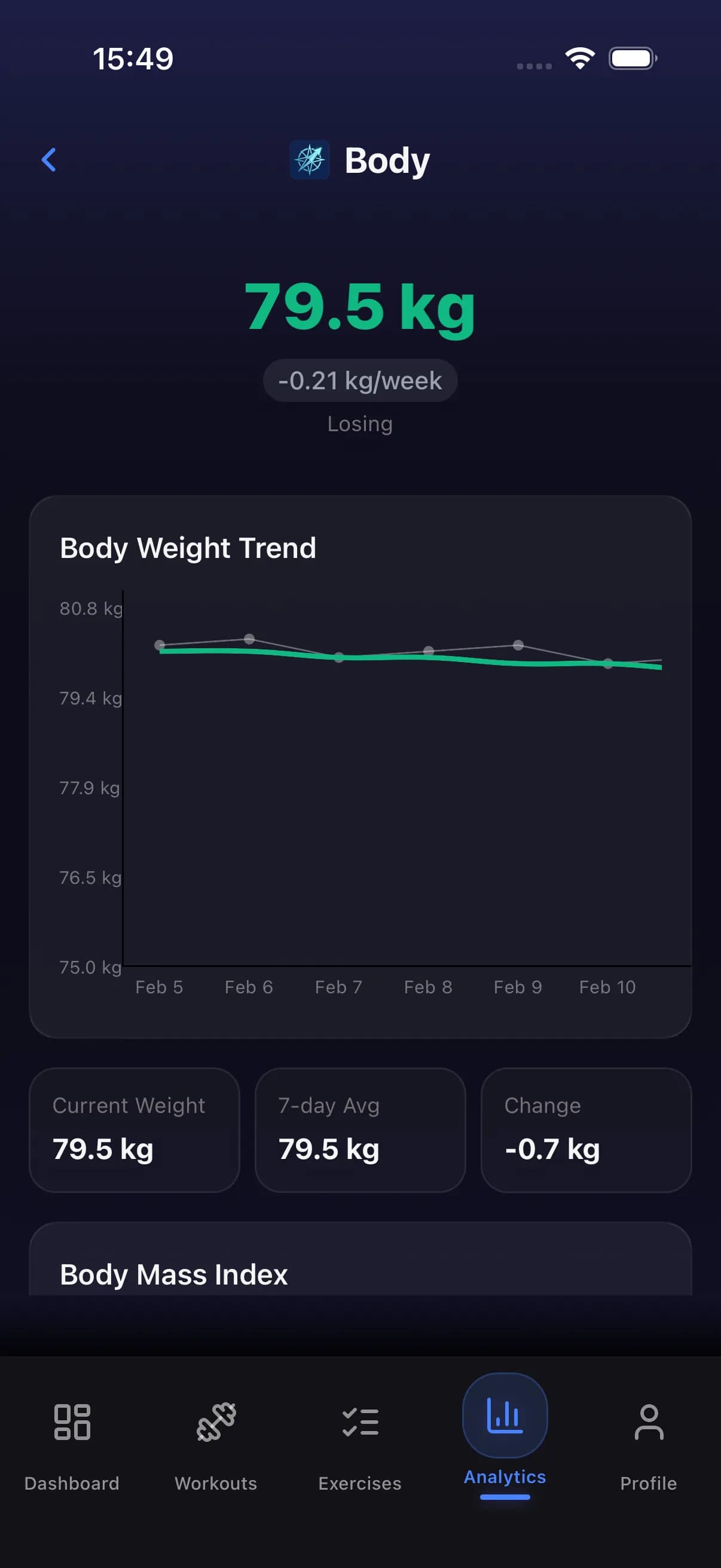The height and width of the screenshot is (1568, 721).
Task: Tap the Change -0.7 kg card
Action: click(x=585, y=1131)
